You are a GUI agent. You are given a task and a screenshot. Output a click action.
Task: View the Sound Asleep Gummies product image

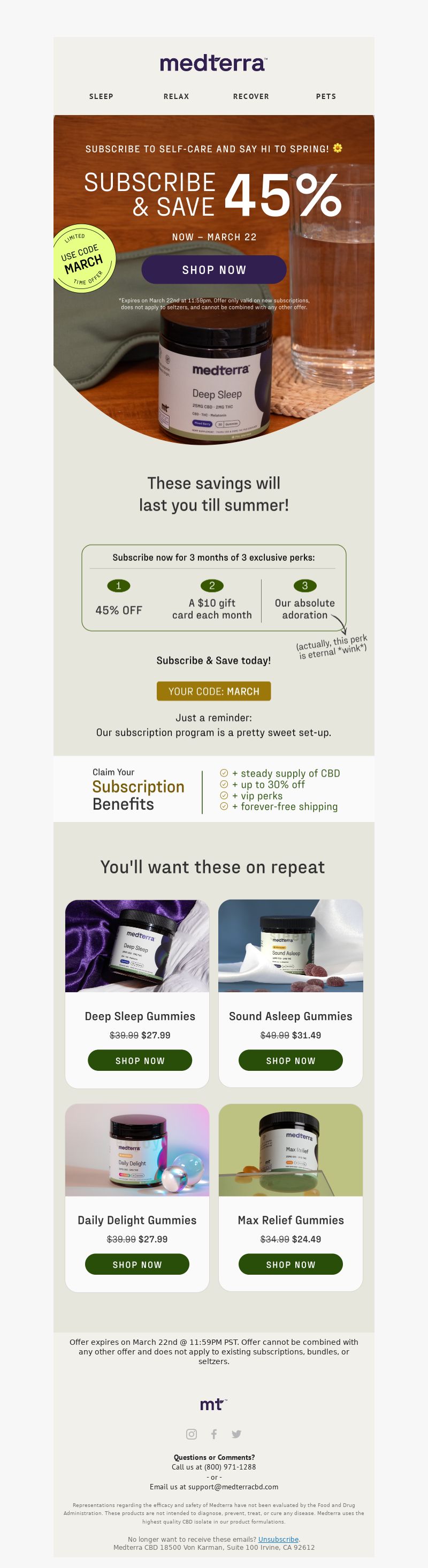(x=291, y=946)
